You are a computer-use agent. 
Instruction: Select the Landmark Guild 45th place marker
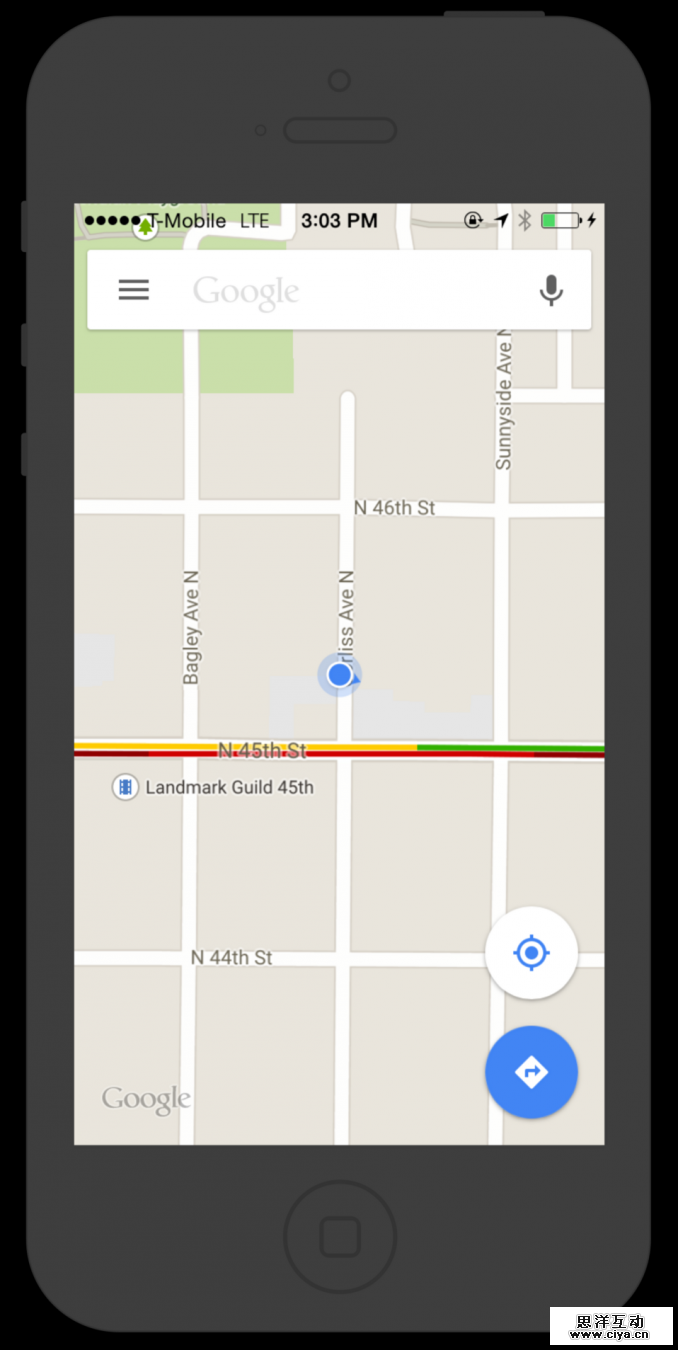tap(125, 787)
